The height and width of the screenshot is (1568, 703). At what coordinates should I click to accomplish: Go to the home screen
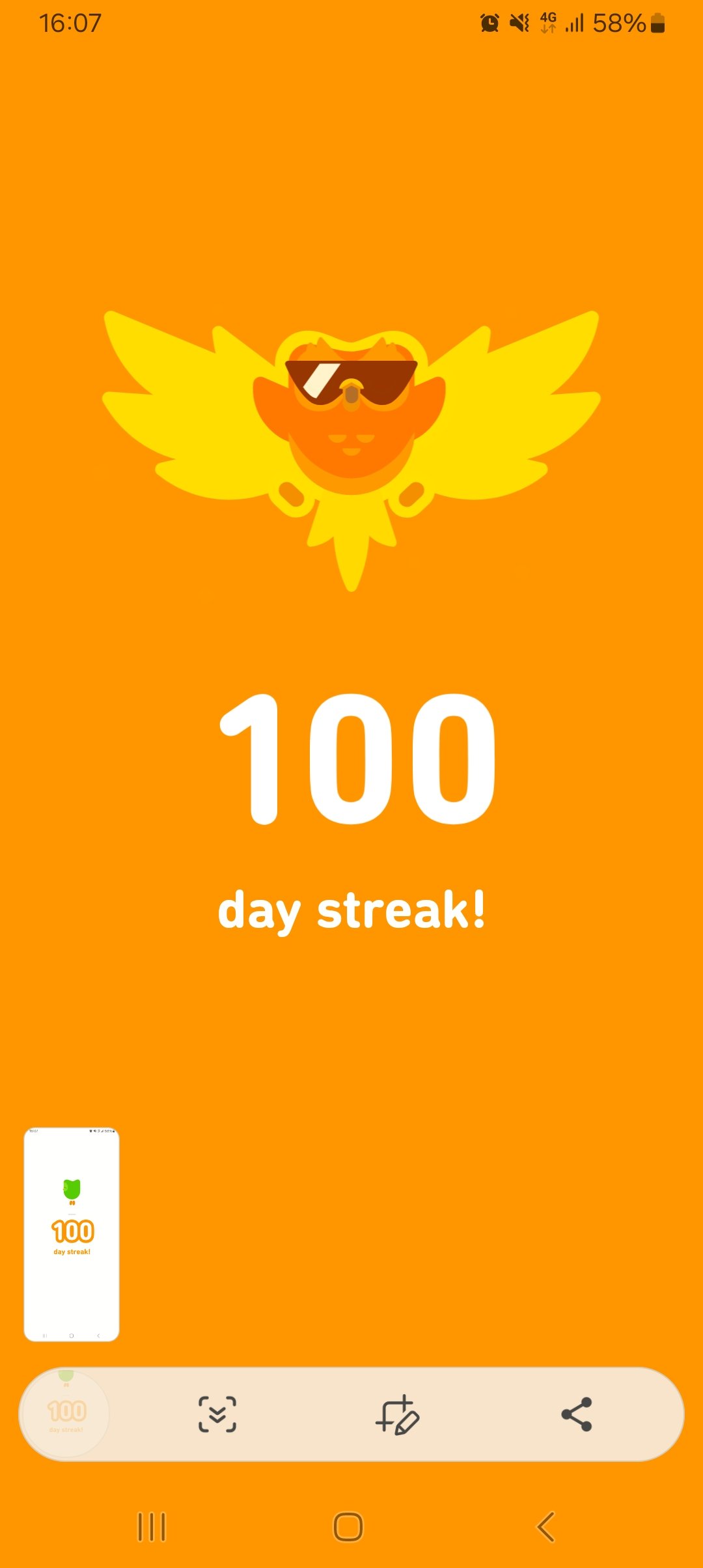(x=348, y=1527)
